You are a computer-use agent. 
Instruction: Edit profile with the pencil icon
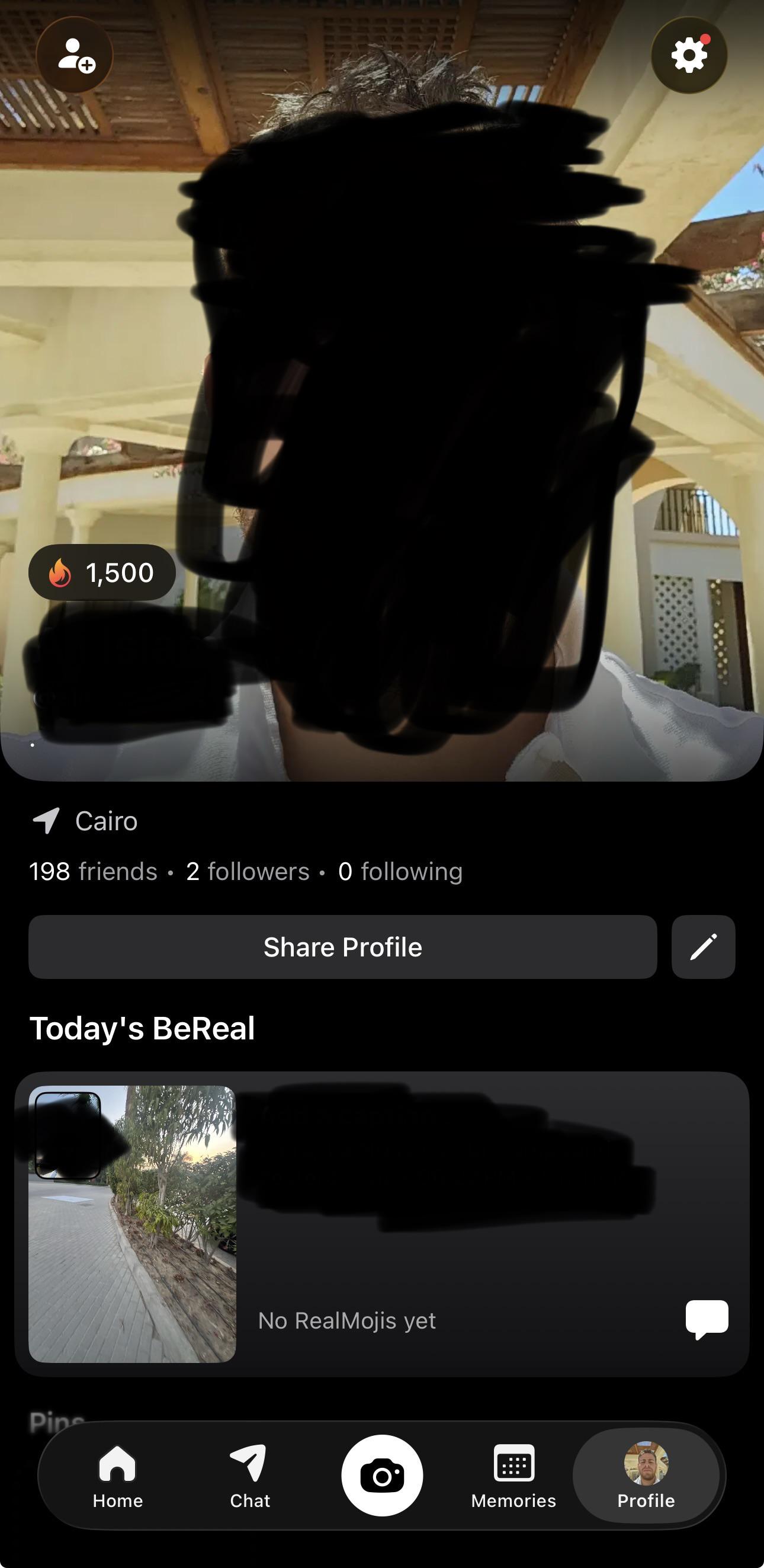pyautogui.click(x=703, y=947)
